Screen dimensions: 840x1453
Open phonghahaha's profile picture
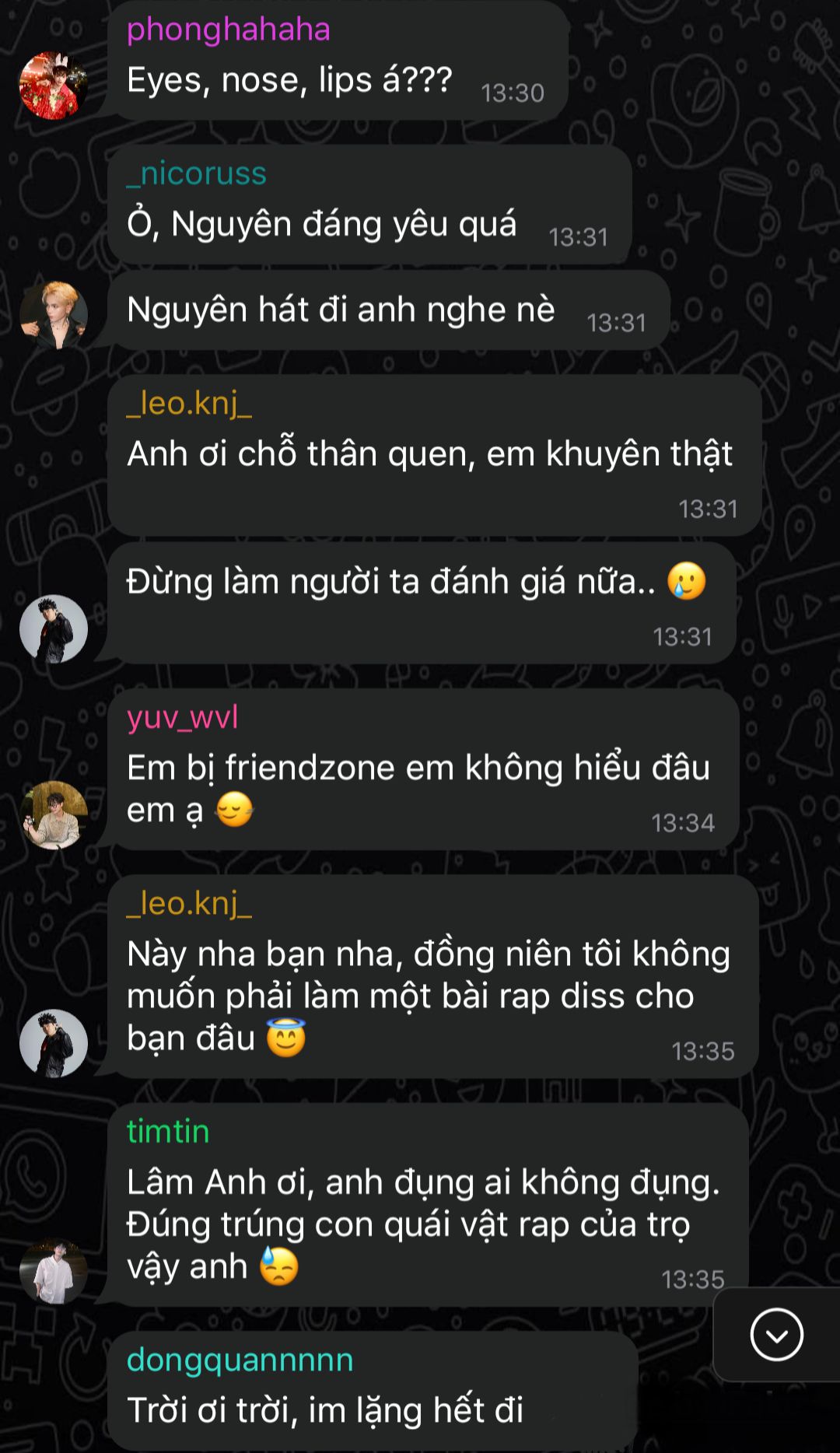click(53, 85)
